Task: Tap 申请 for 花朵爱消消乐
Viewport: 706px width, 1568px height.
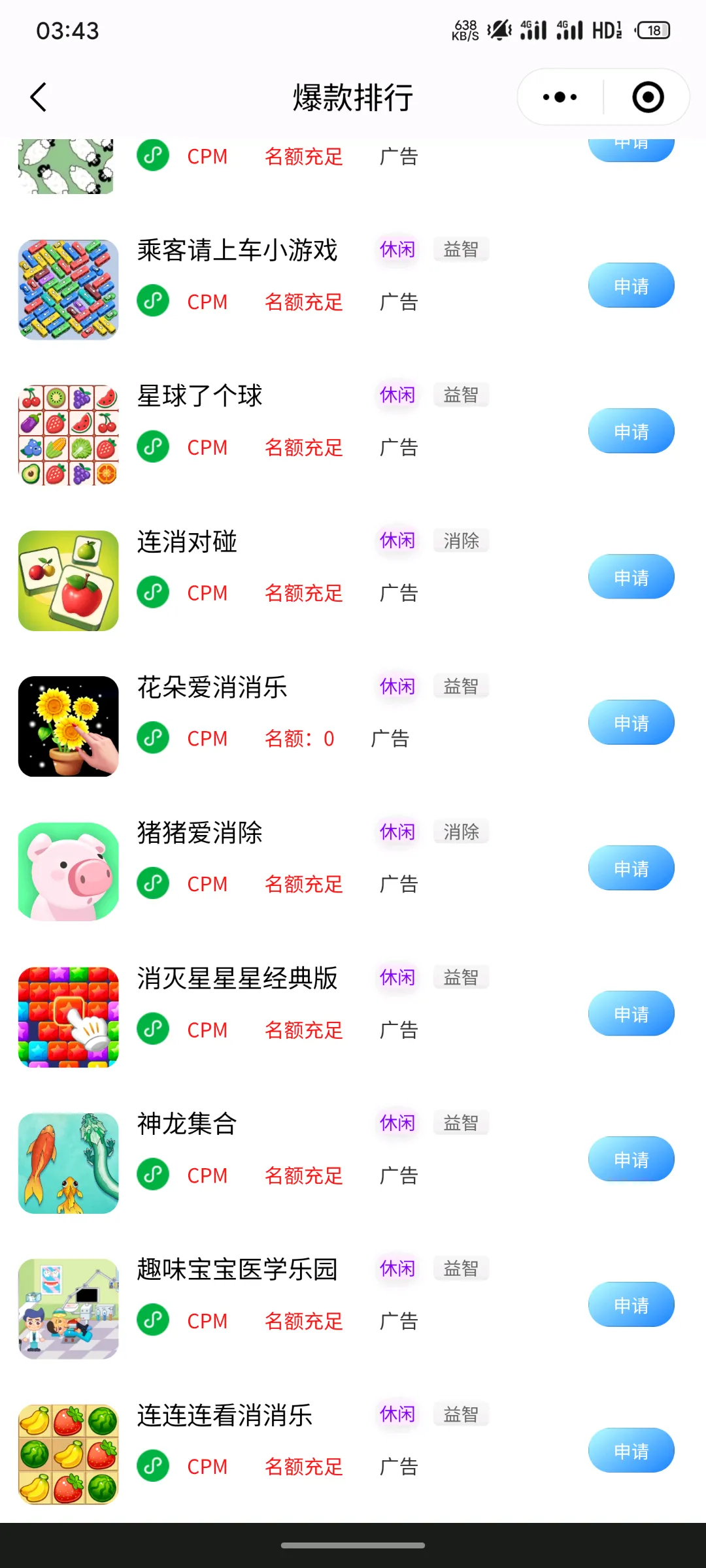Action: click(630, 722)
